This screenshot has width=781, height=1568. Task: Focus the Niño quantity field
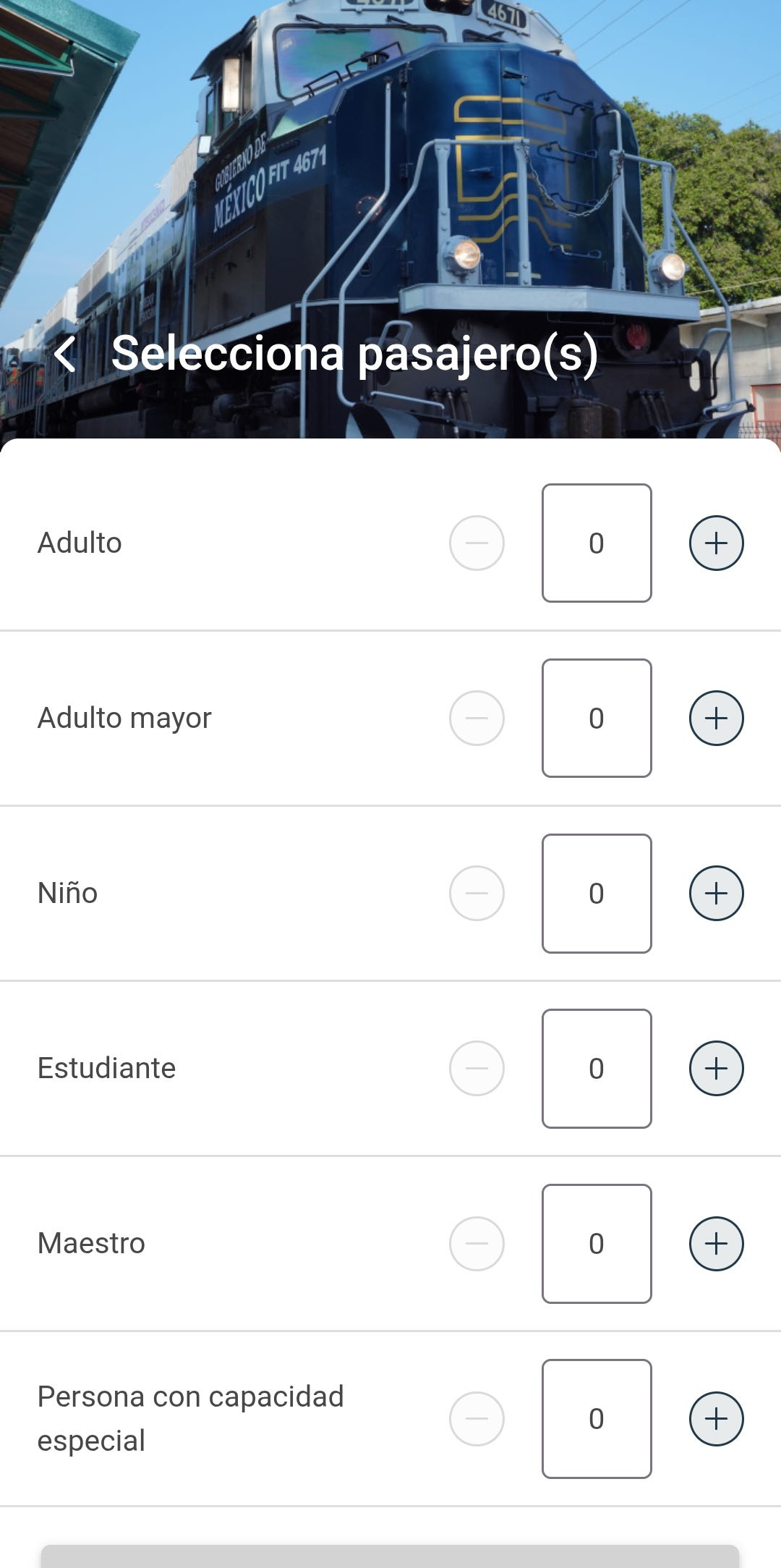point(597,893)
